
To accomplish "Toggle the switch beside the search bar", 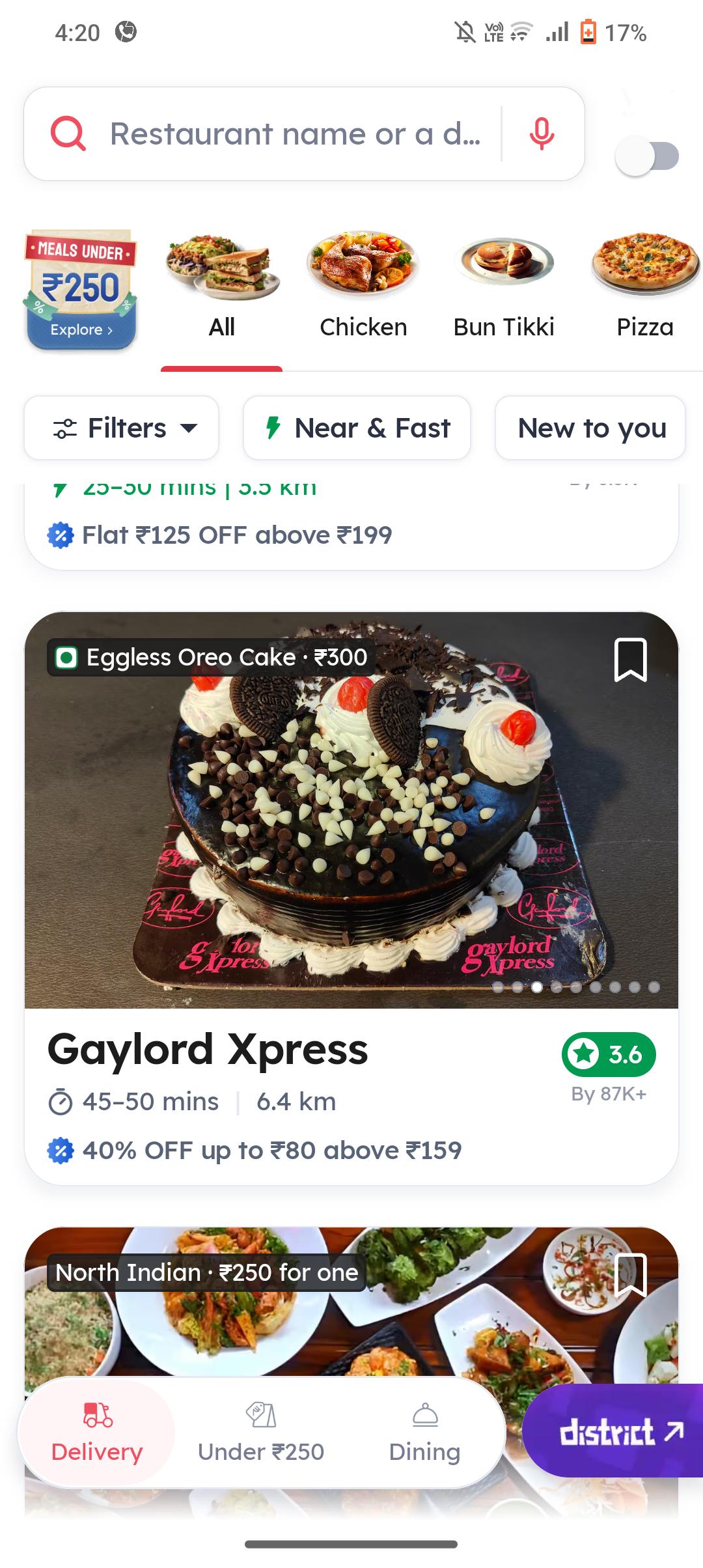I will coord(647,157).
